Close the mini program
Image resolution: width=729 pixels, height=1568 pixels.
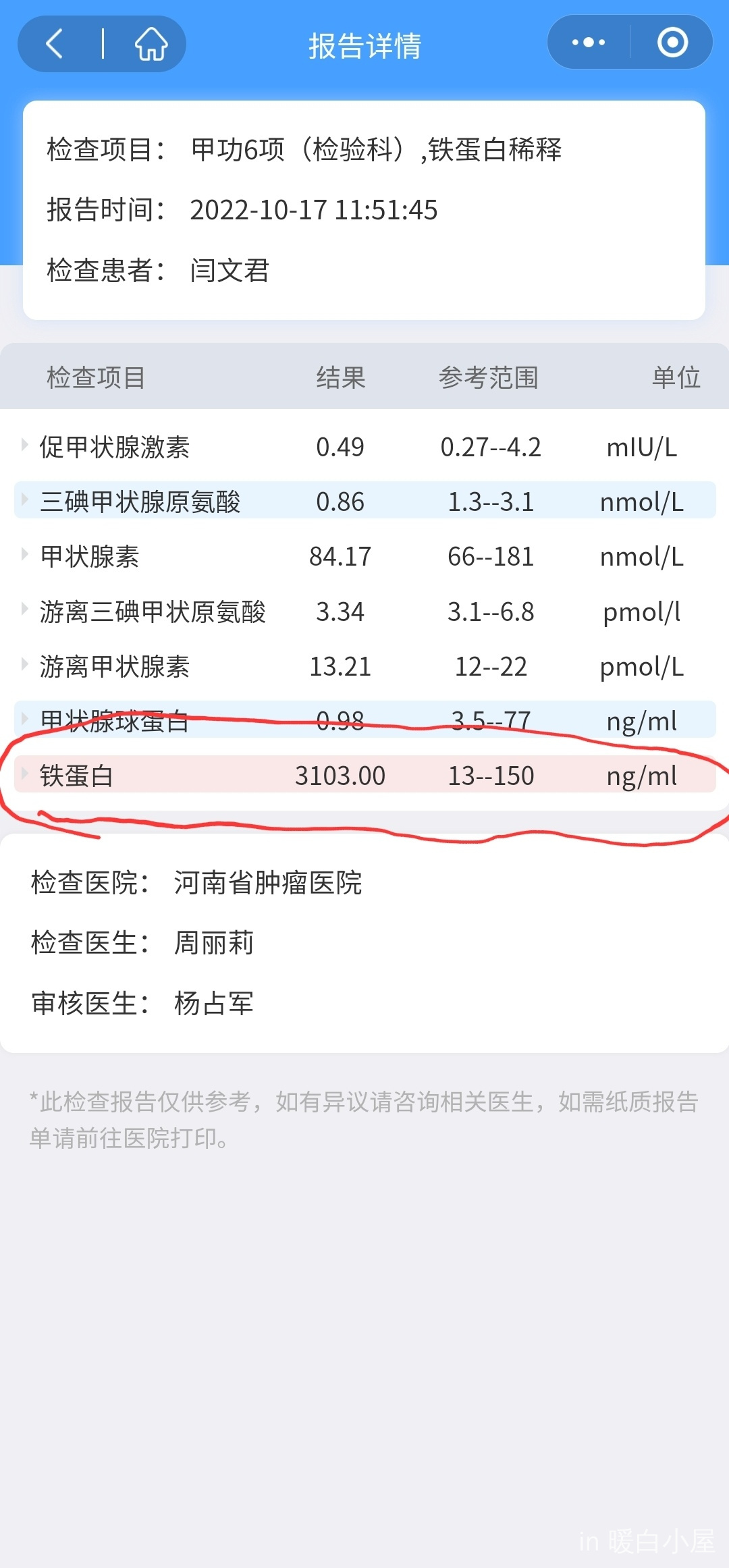click(x=672, y=43)
